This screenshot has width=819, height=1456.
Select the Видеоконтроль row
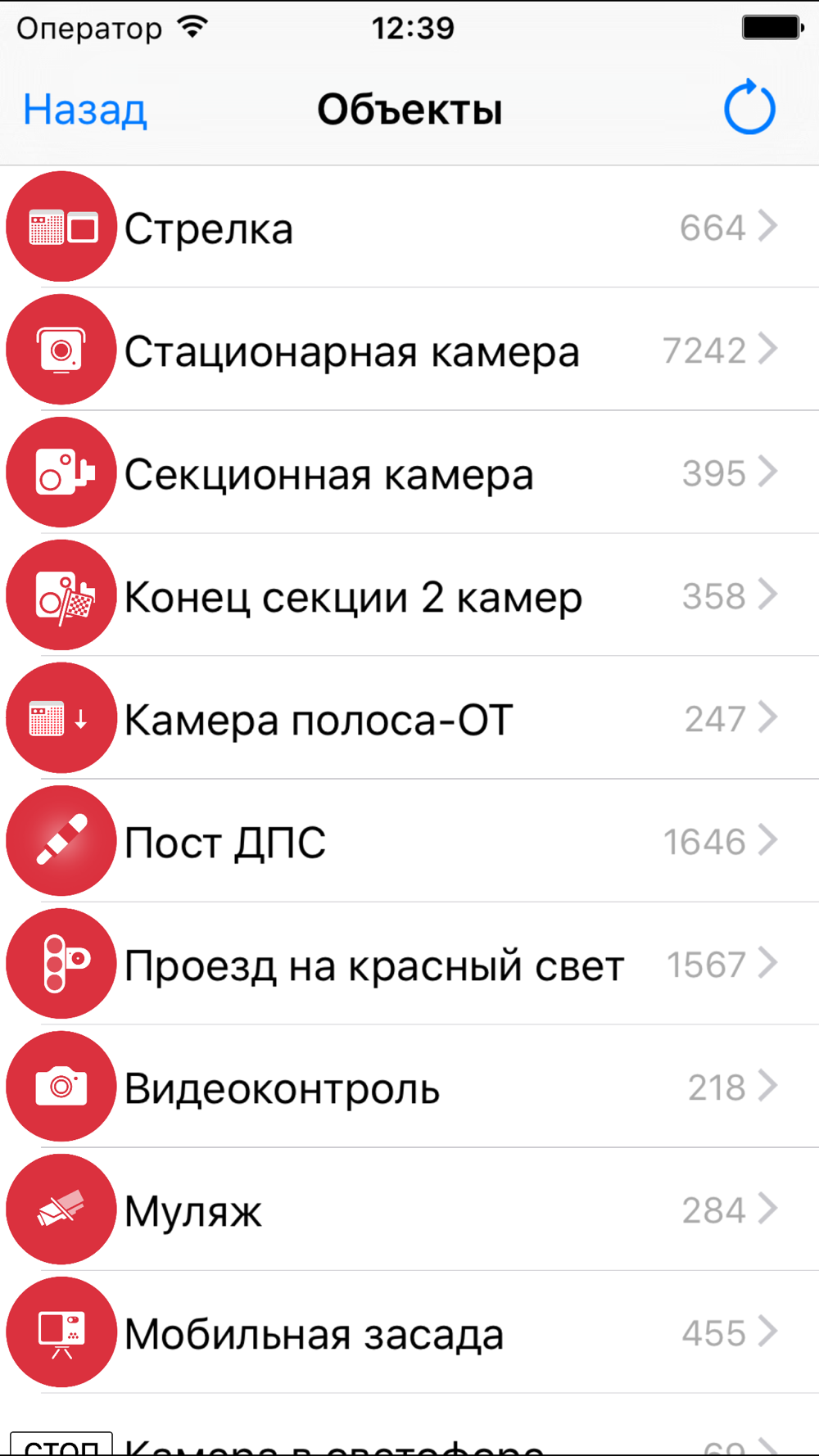pos(409,1087)
